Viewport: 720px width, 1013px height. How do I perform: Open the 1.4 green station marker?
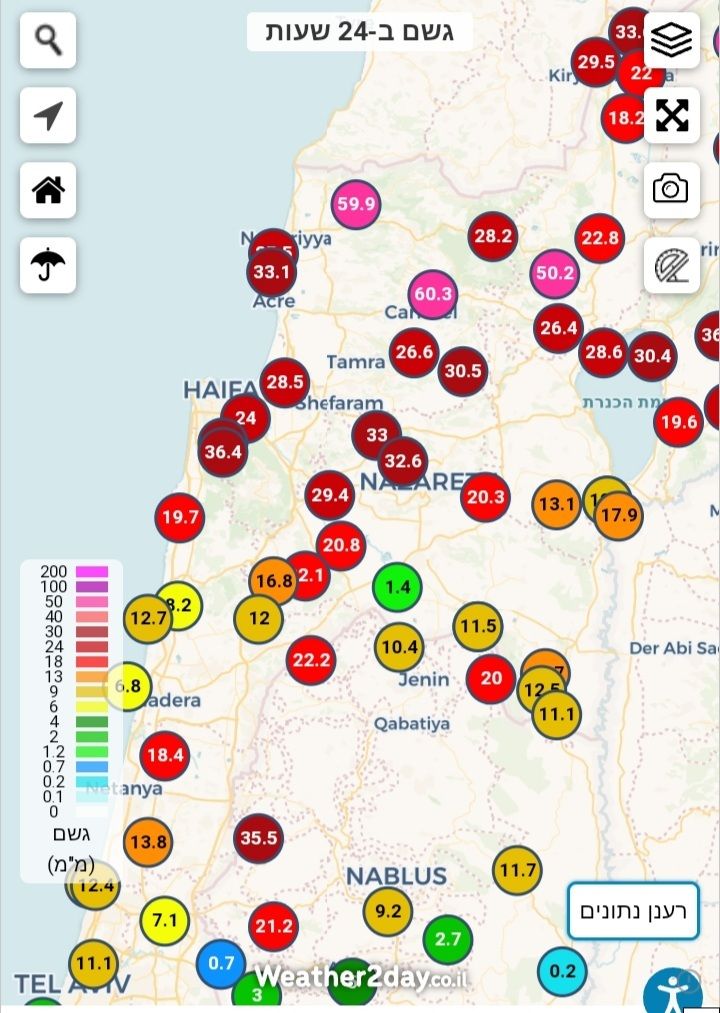[x=398, y=587]
